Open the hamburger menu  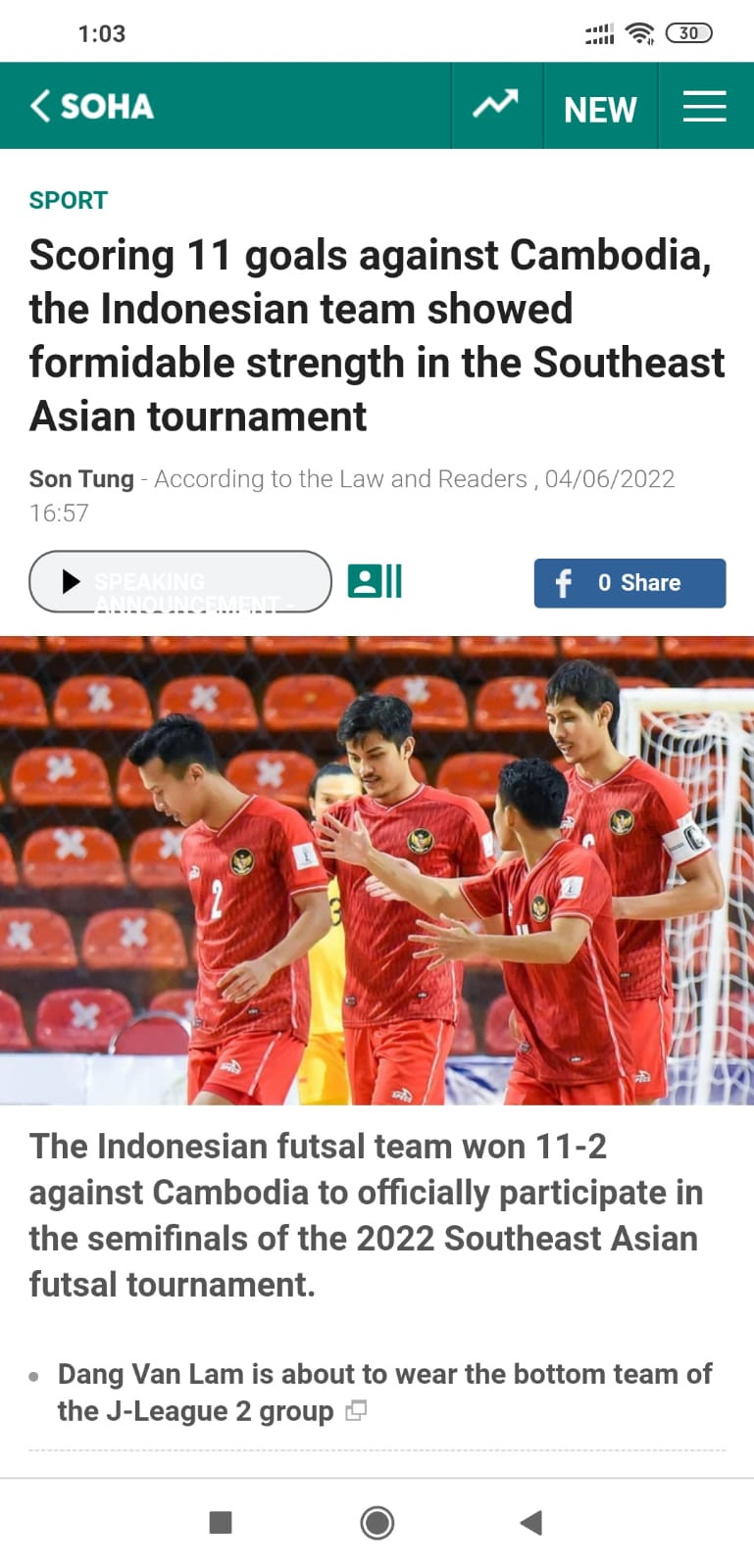coord(704,106)
